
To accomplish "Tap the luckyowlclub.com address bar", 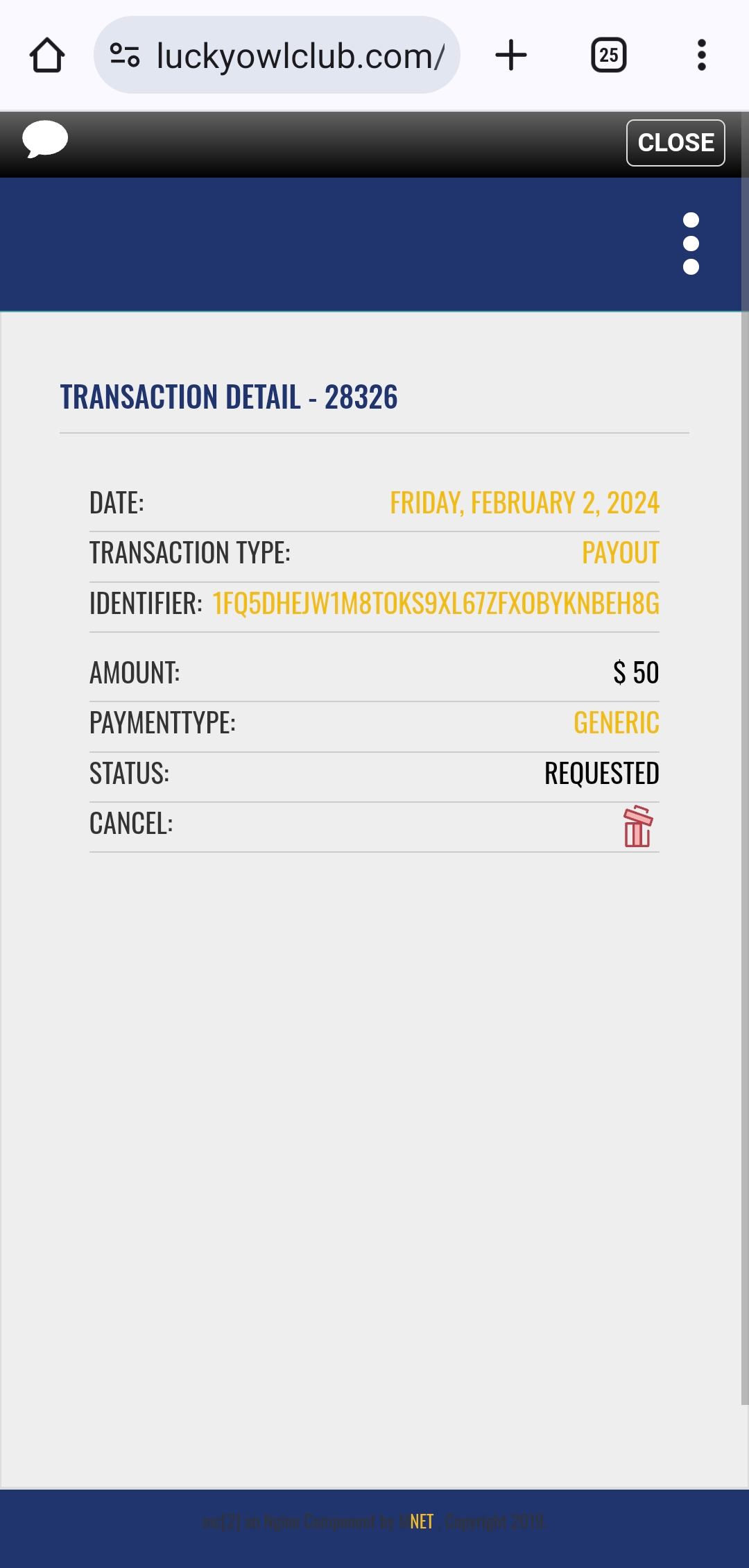I will click(x=277, y=56).
